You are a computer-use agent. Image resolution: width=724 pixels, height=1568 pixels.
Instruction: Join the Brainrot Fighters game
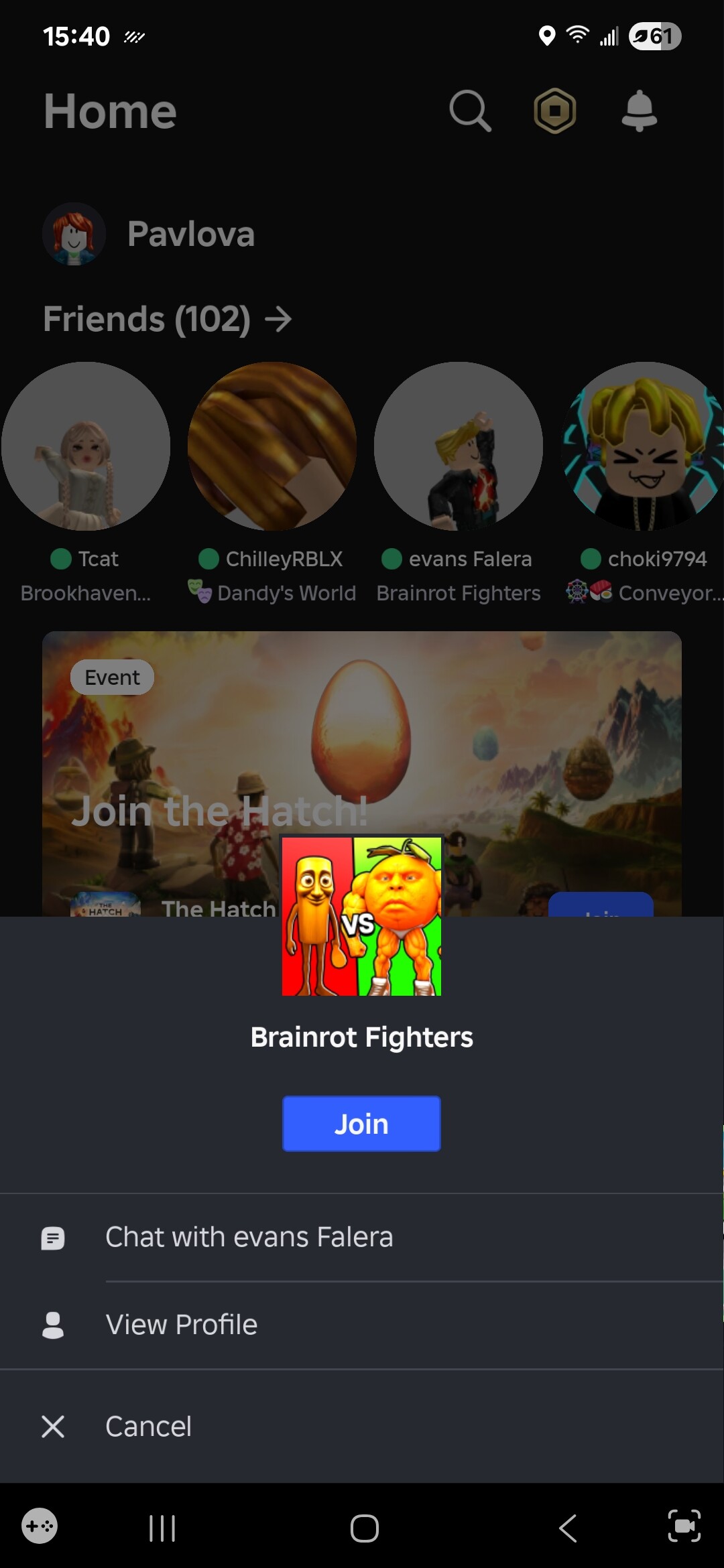[361, 1124]
